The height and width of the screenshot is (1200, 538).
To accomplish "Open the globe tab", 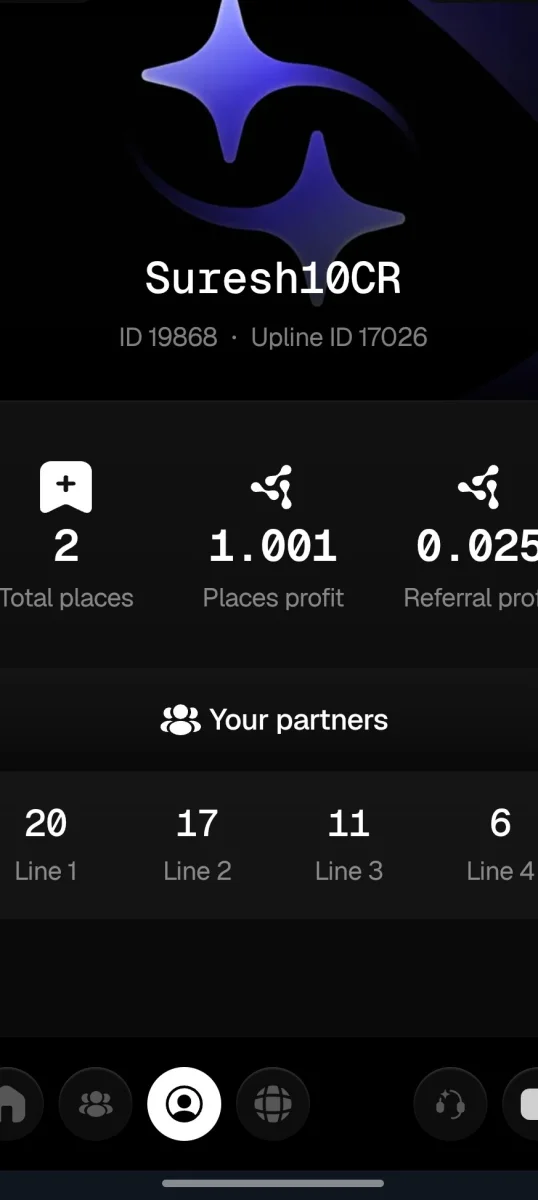I will tap(273, 1104).
